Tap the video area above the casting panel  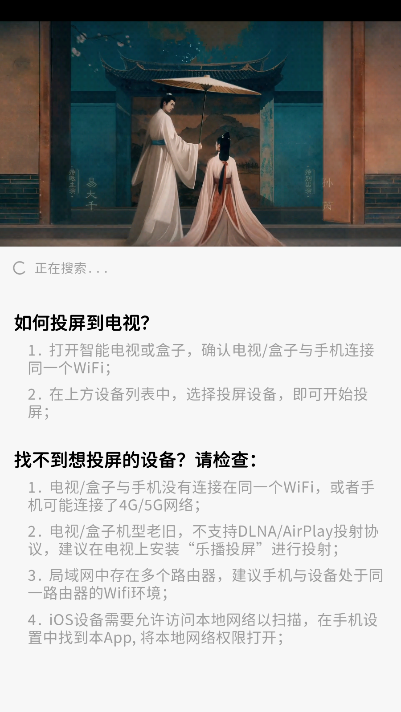click(x=200, y=134)
